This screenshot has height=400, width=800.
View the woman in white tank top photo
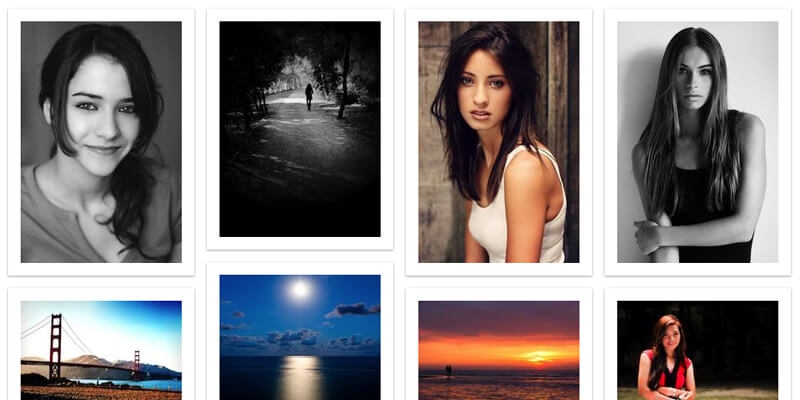click(x=498, y=142)
